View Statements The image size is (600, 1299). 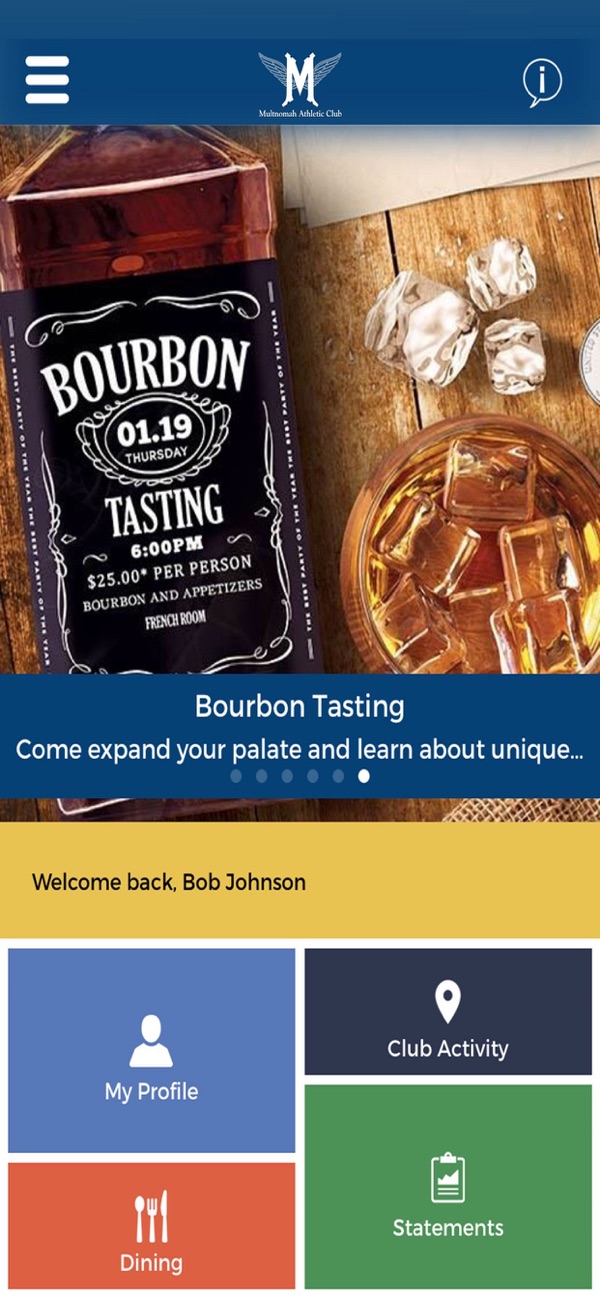pos(448,1187)
